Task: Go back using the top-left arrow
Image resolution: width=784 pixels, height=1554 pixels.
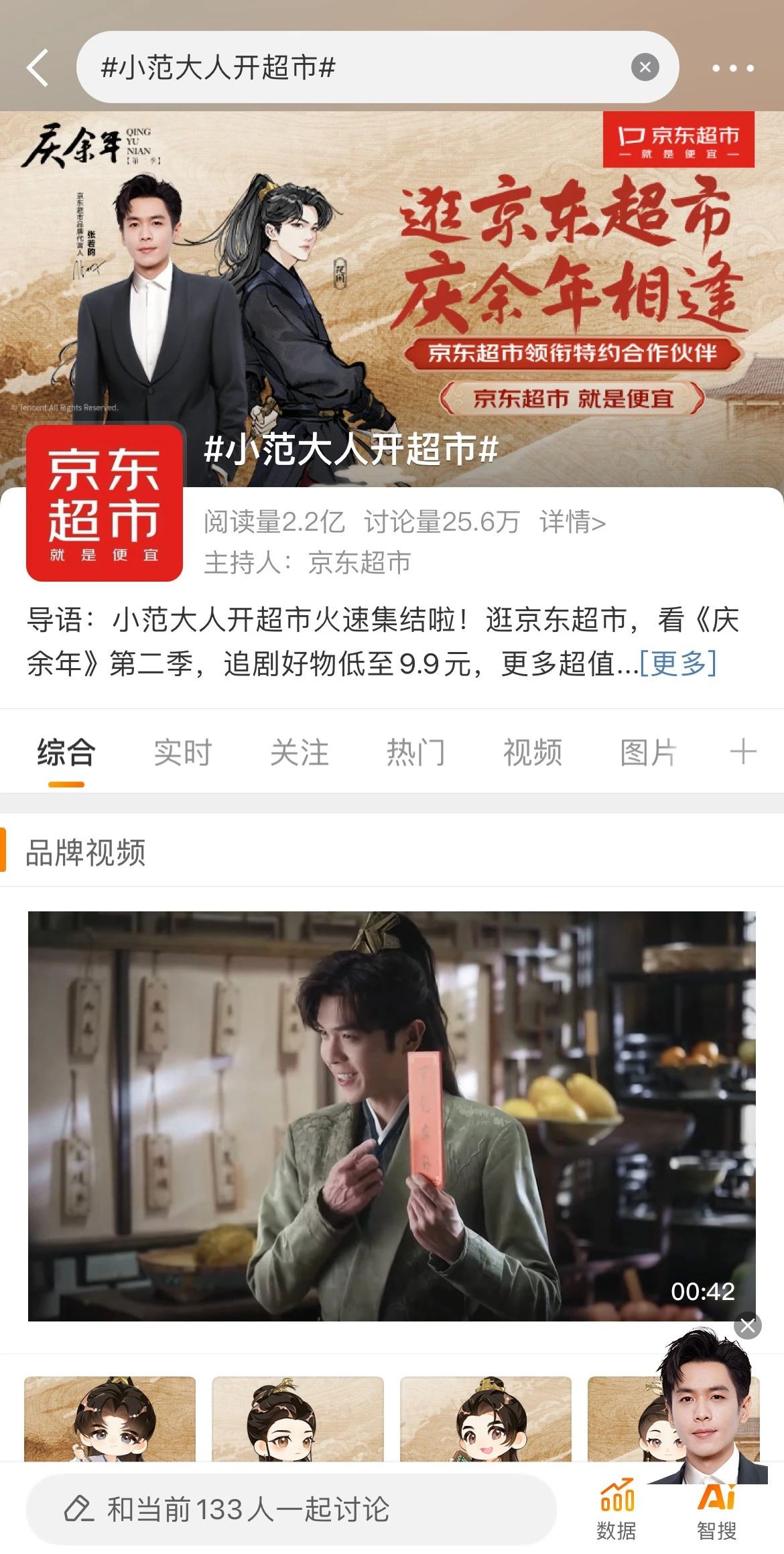Action: pyautogui.click(x=38, y=68)
